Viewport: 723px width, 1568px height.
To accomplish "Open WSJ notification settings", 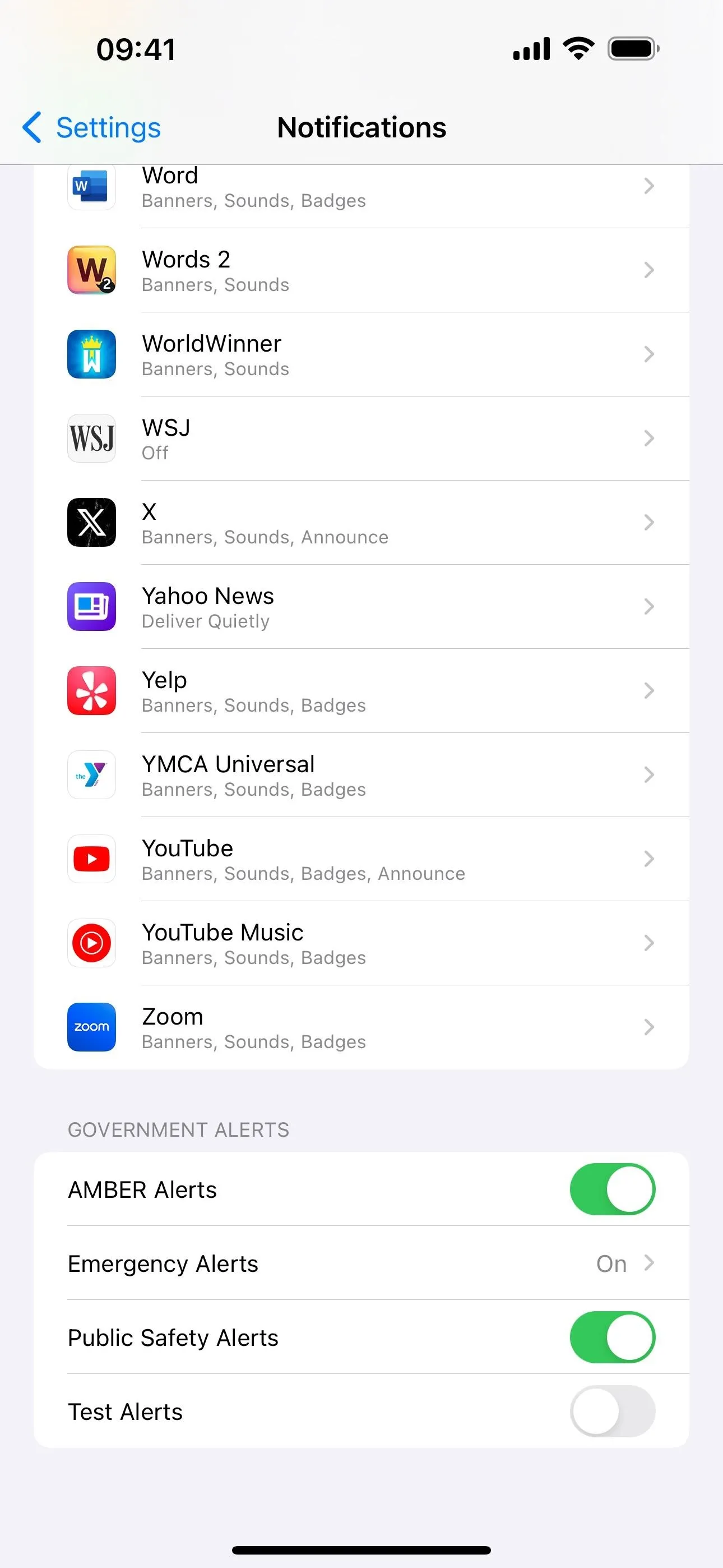I will (361, 438).
